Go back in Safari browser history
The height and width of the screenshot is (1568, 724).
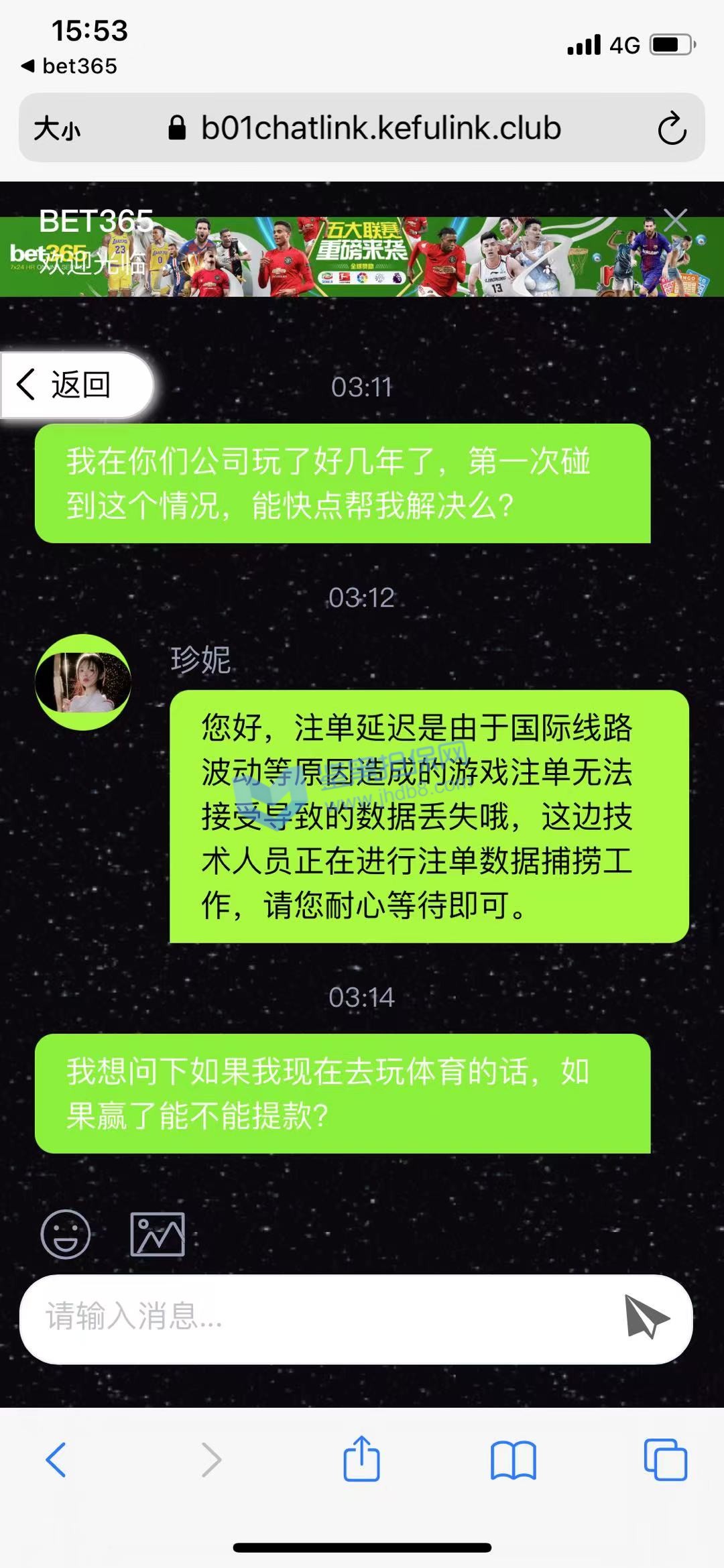coord(56,1459)
